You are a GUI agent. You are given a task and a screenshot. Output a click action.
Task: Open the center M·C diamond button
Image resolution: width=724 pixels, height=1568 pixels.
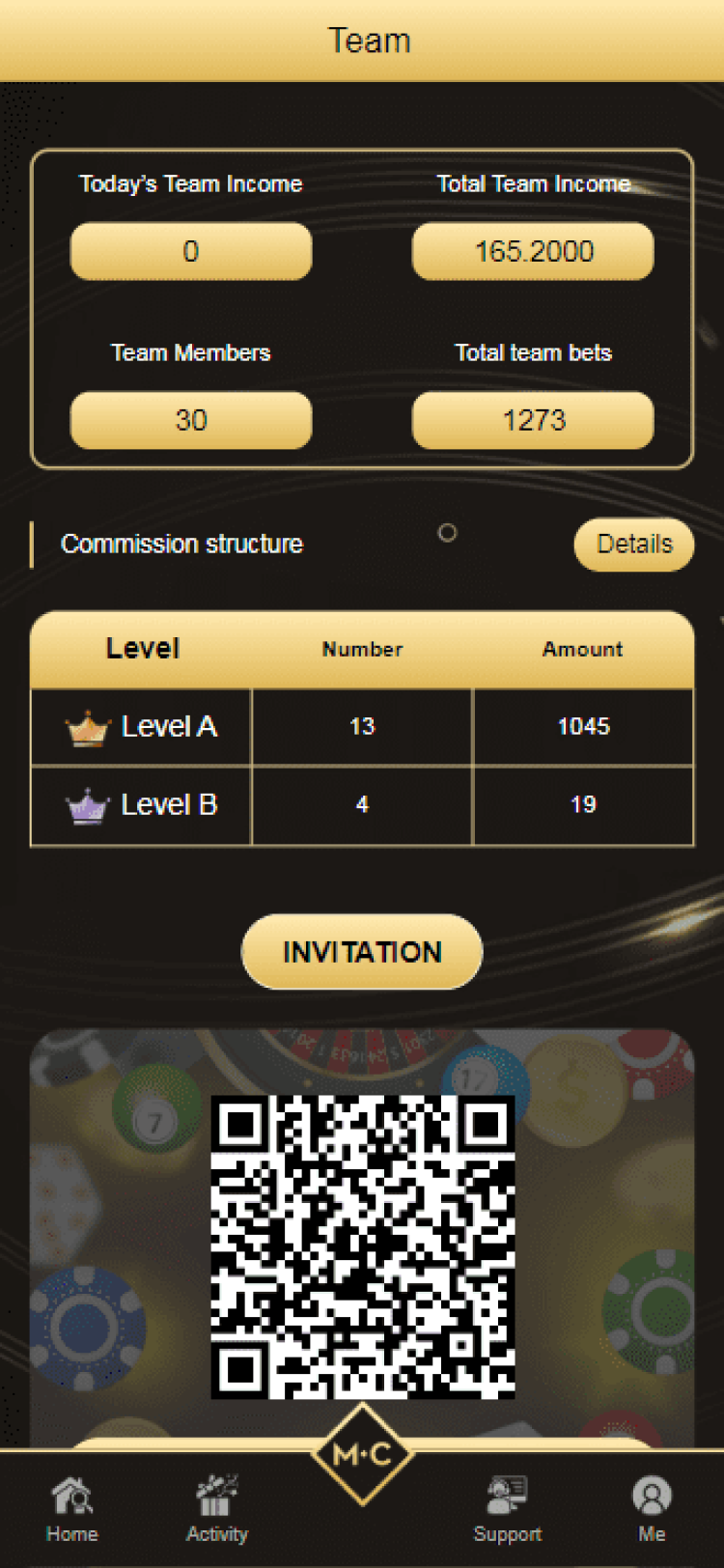(362, 1454)
